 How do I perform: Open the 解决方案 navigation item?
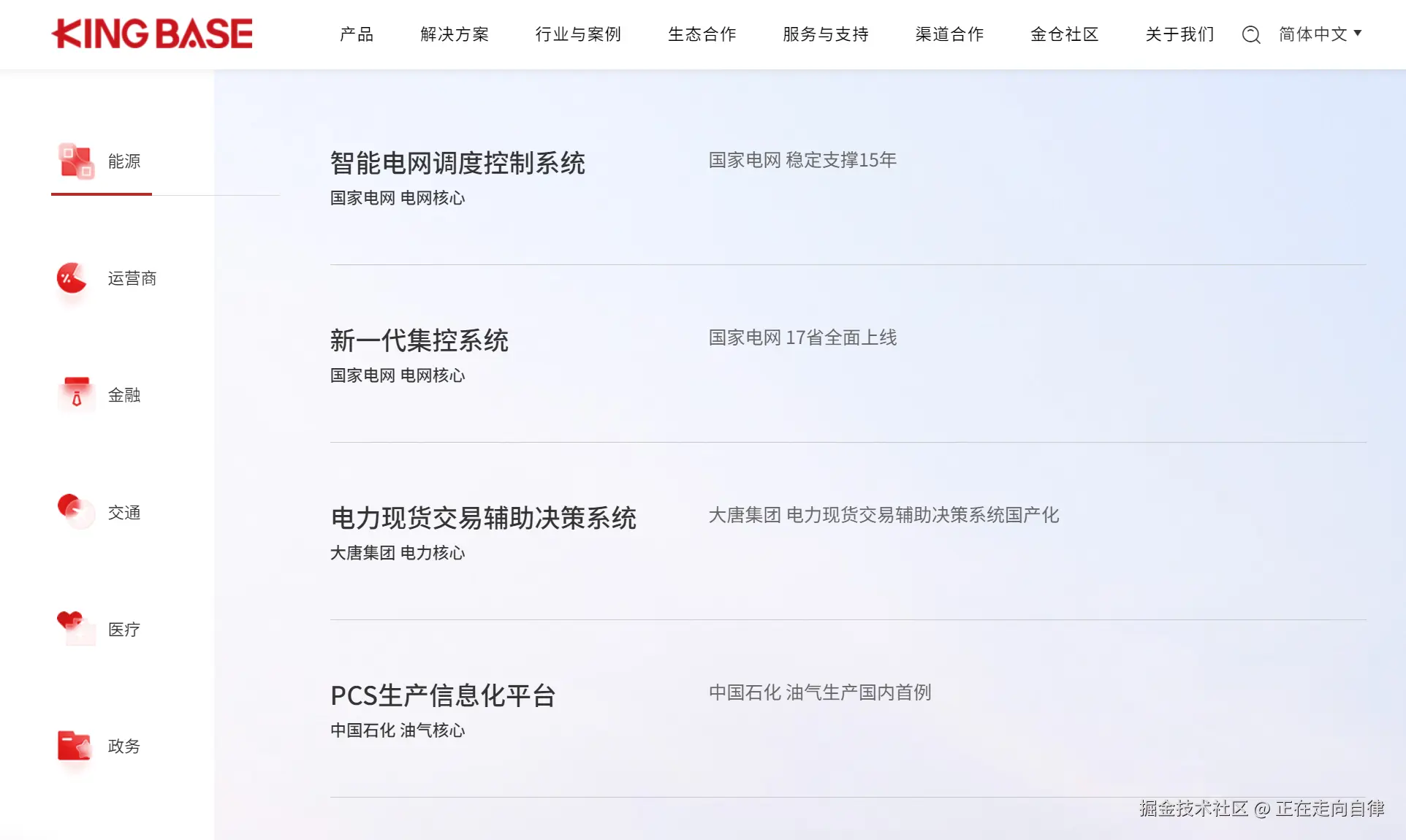pyautogui.click(x=455, y=34)
